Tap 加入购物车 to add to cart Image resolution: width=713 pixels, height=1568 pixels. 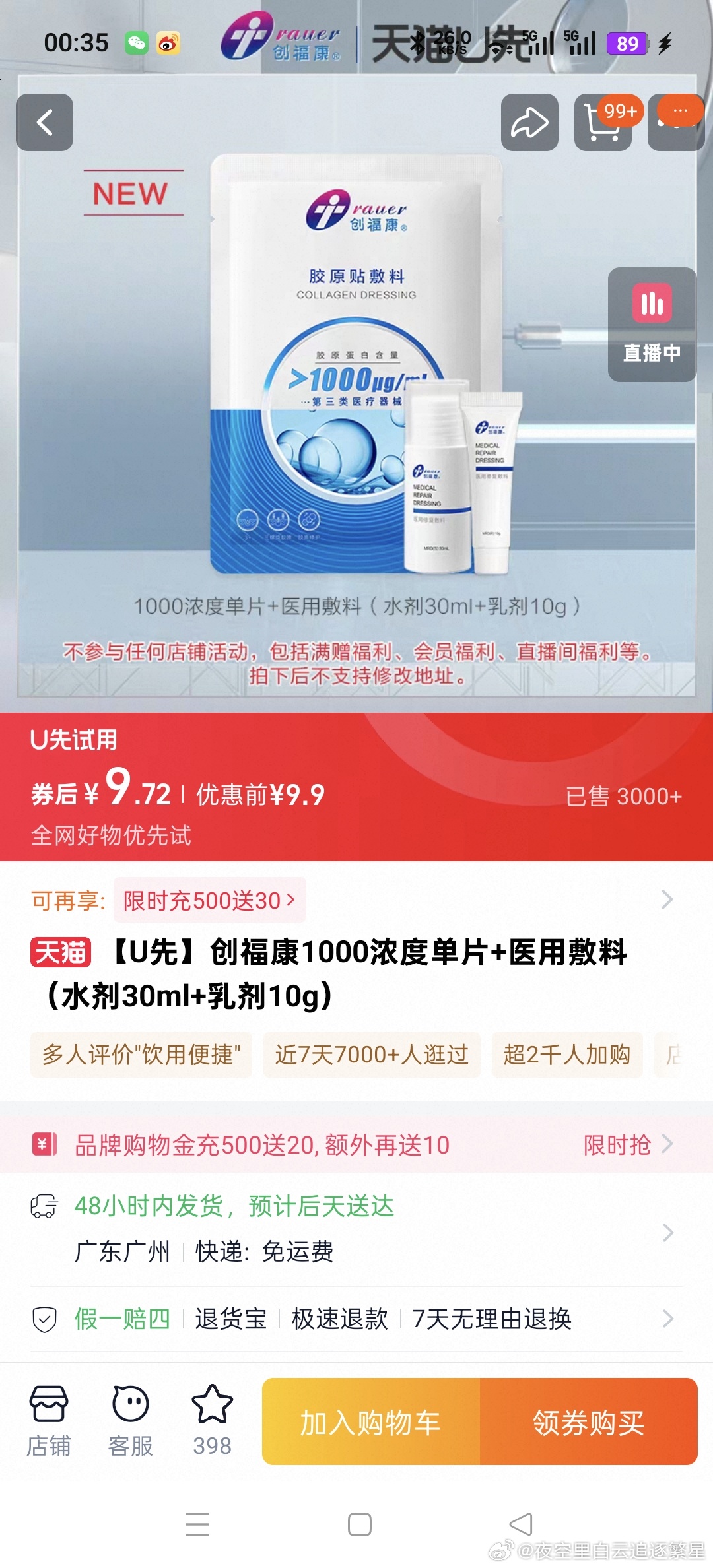click(x=371, y=1421)
